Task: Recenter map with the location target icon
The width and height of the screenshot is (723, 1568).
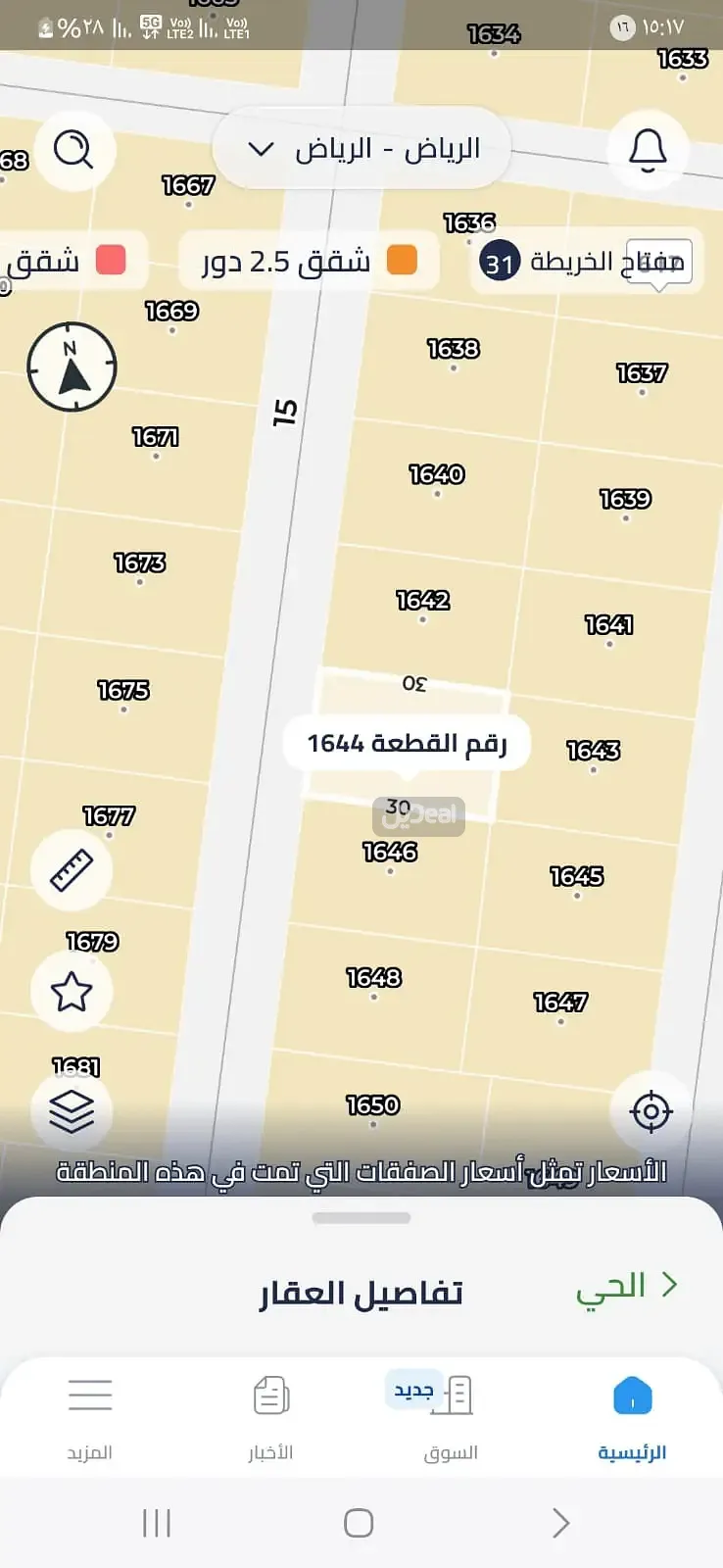Action: pyautogui.click(x=651, y=1112)
